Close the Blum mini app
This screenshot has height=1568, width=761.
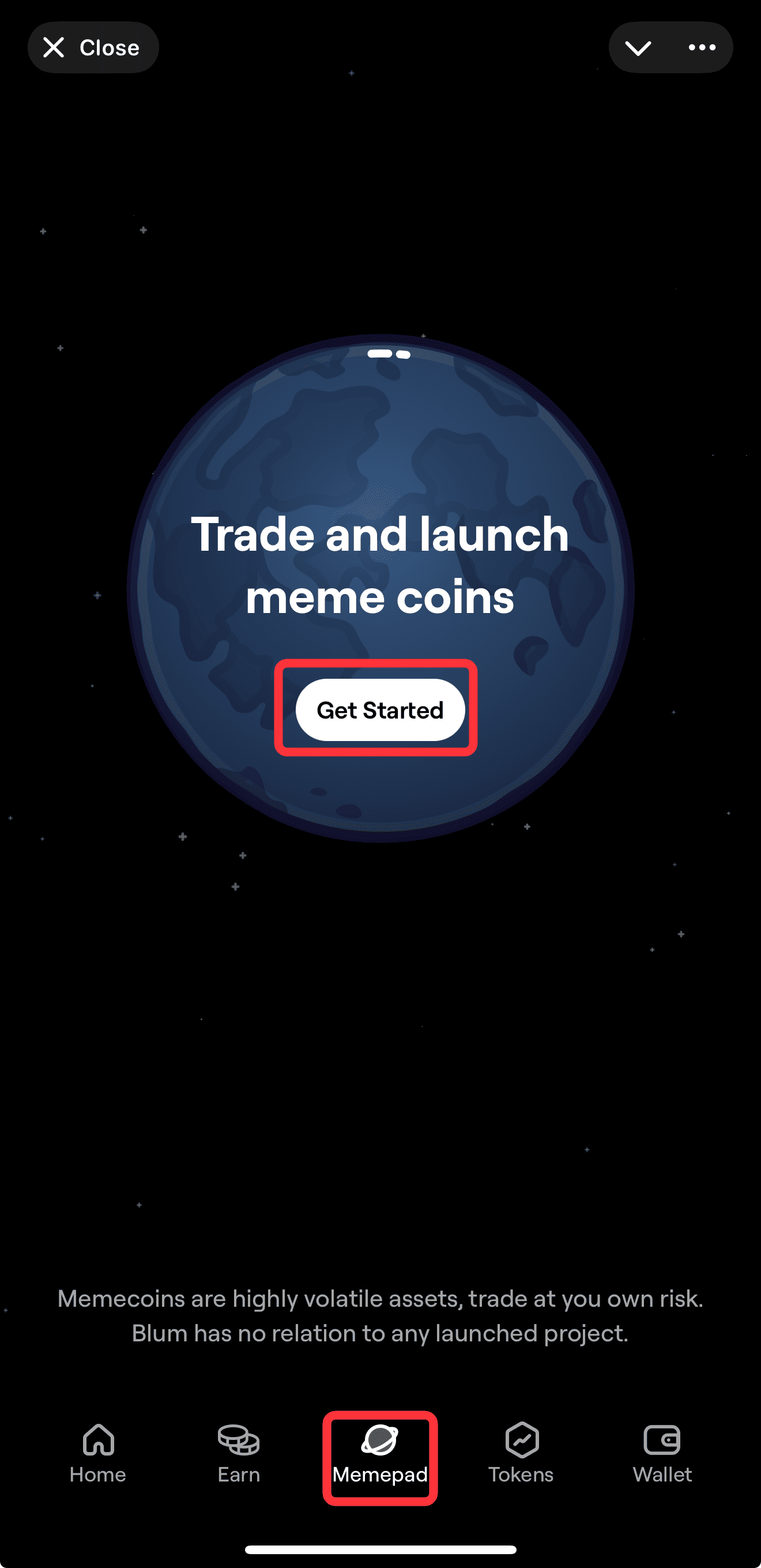(x=92, y=47)
